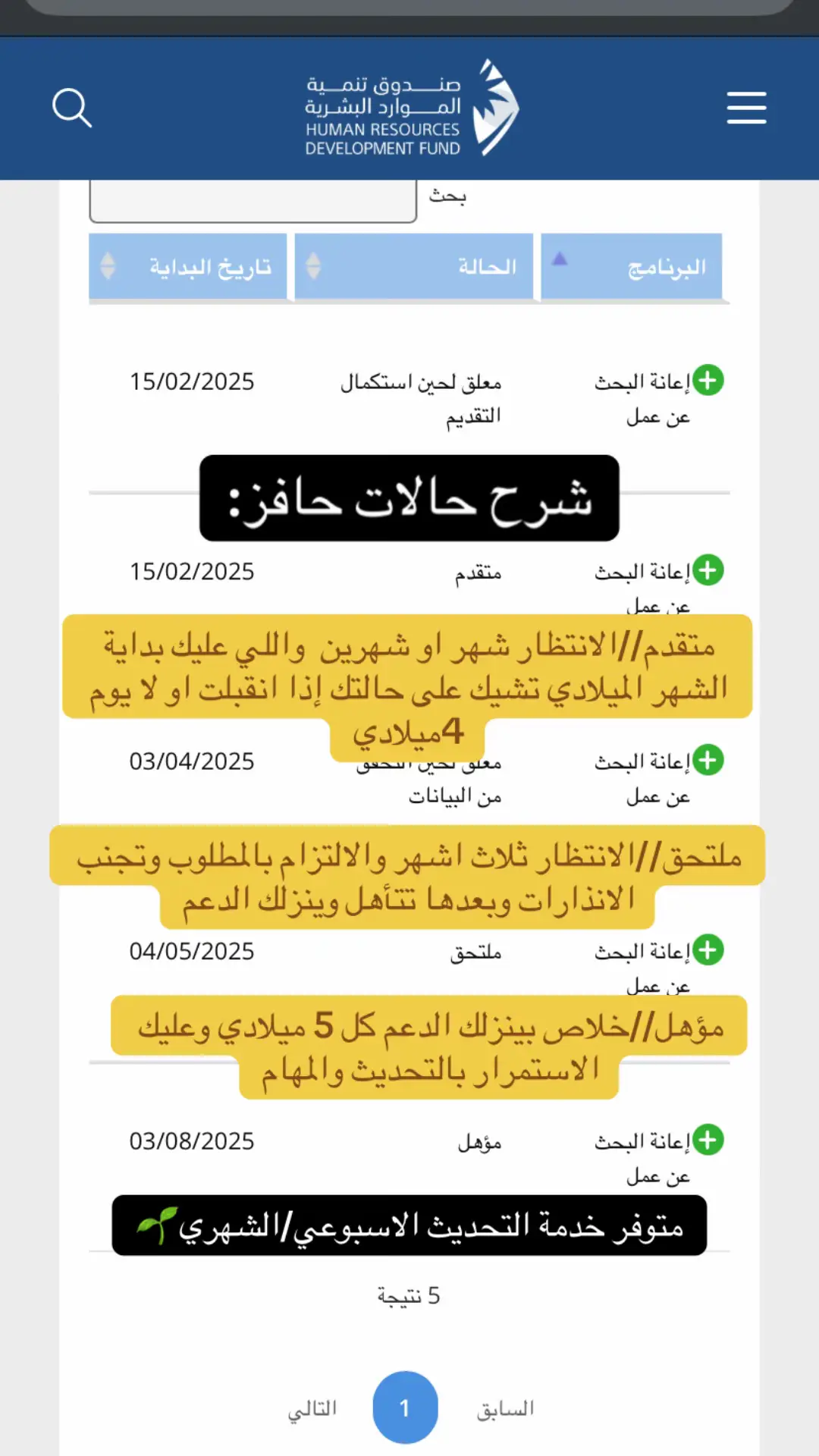Image resolution: width=819 pixels, height=1456 pixels.
Task: Click the blue ascending sort triangle on البرنامج header
Action: point(559,258)
